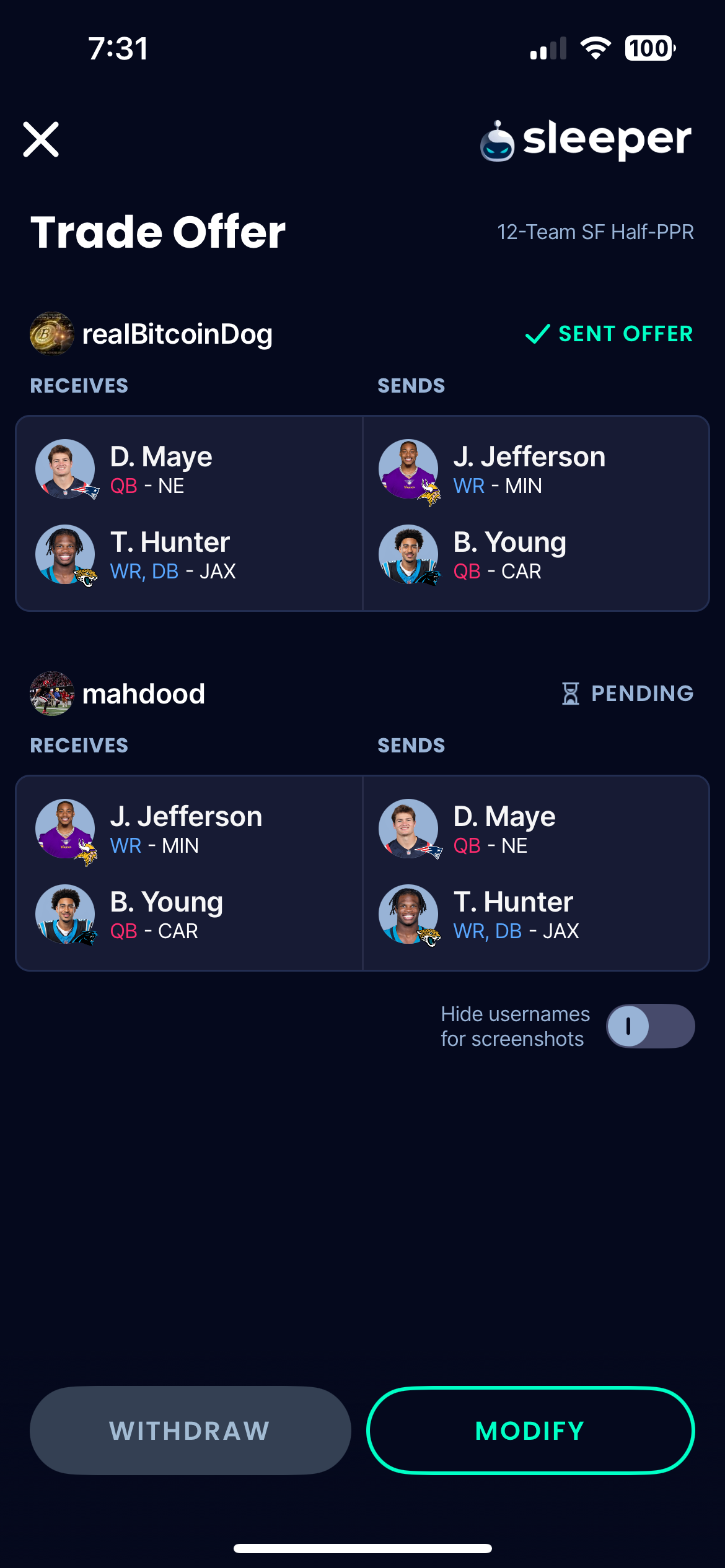Image resolution: width=725 pixels, height=1568 pixels.
Task: View mahdood's profile
Action: coord(118,694)
